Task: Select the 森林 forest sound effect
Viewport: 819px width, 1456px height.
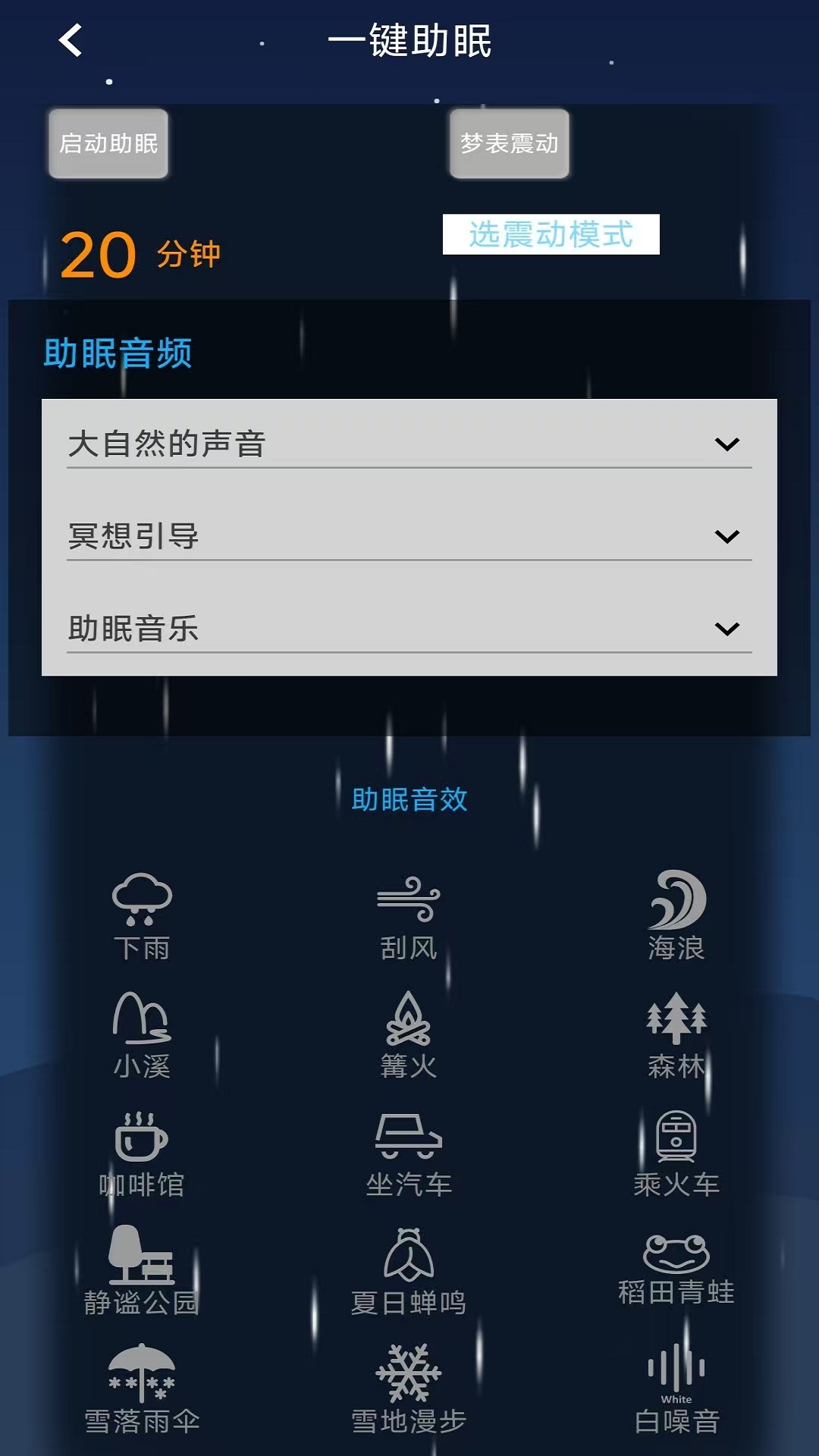Action: pyautogui.click(x=676, y=1034)
